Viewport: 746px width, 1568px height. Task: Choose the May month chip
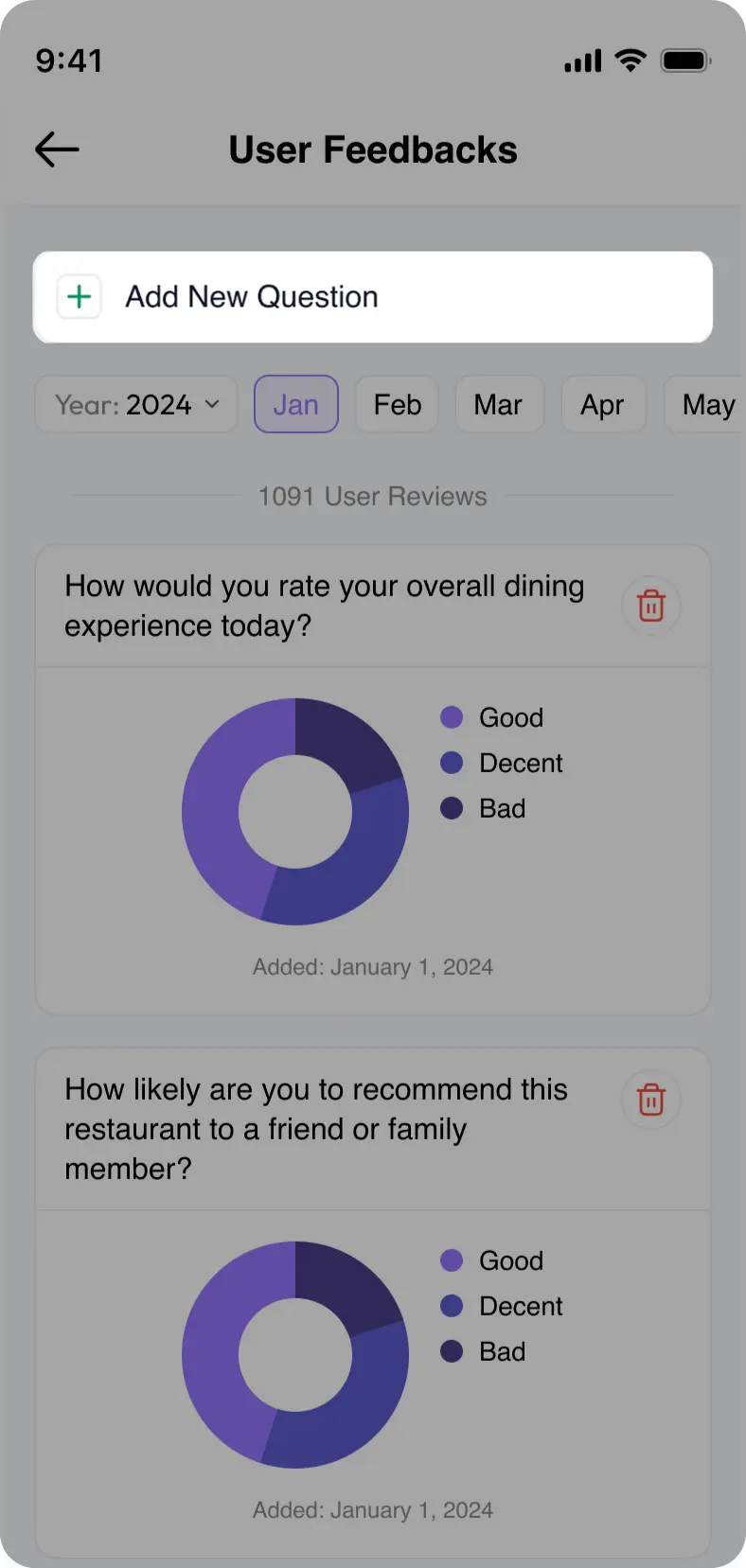click(x=706, y=405)
